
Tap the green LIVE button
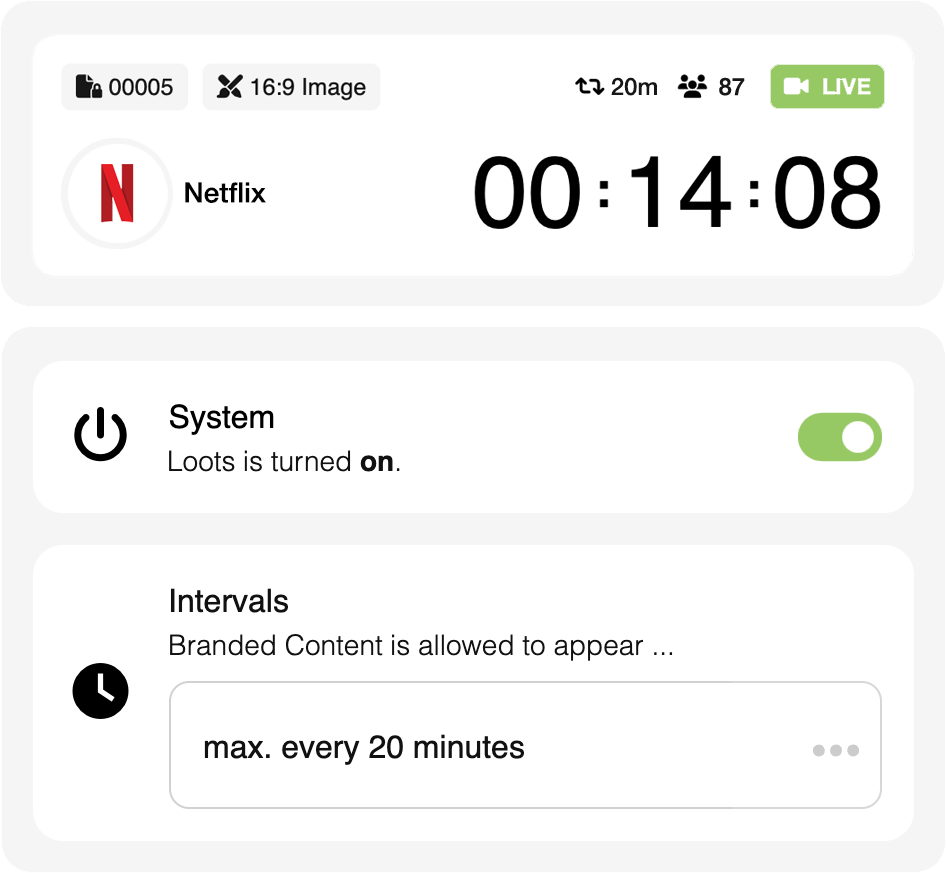(x=827, y=87)
